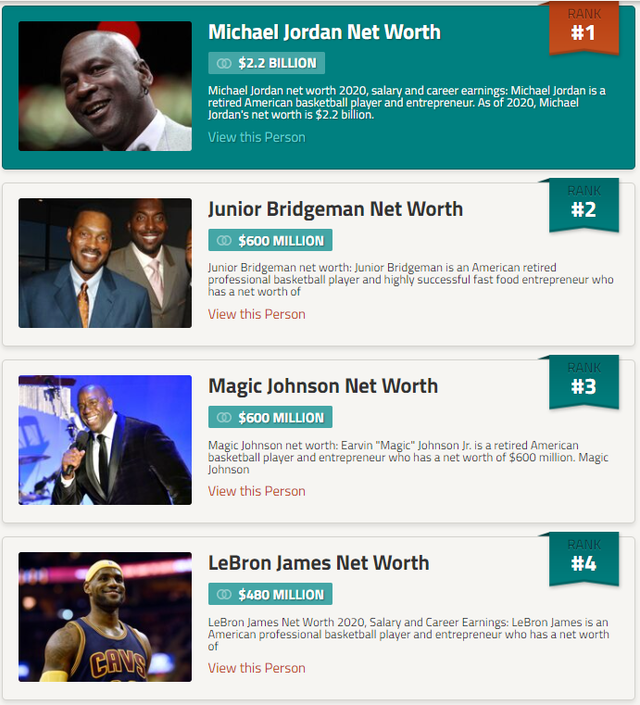Open the Junior Bridgeman Net Worth title
640x705 pixels.
click(x=335, y=209)
